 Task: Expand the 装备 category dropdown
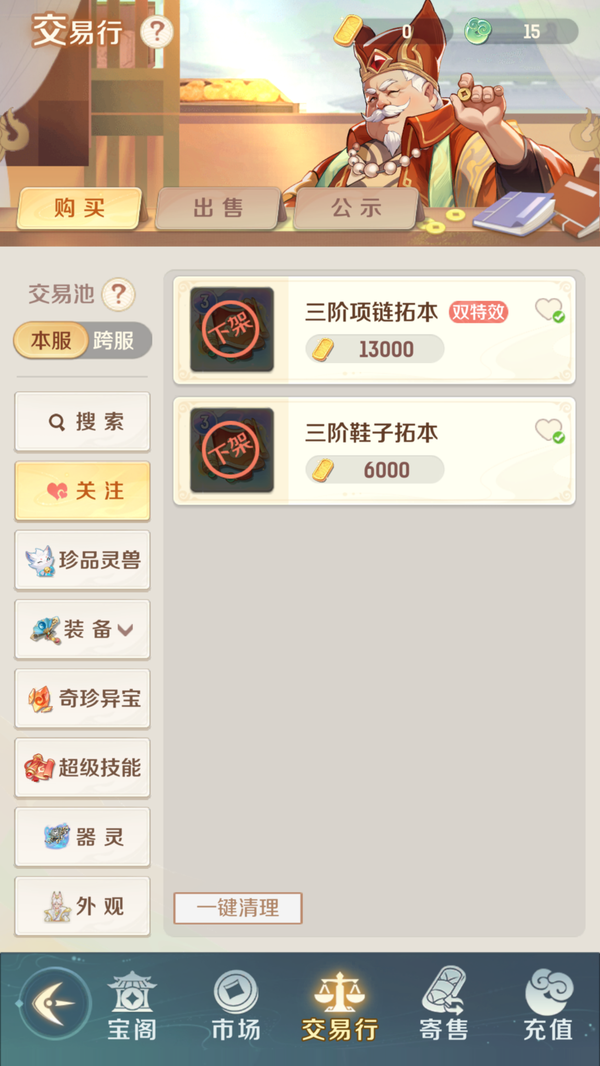click(83, 630)
